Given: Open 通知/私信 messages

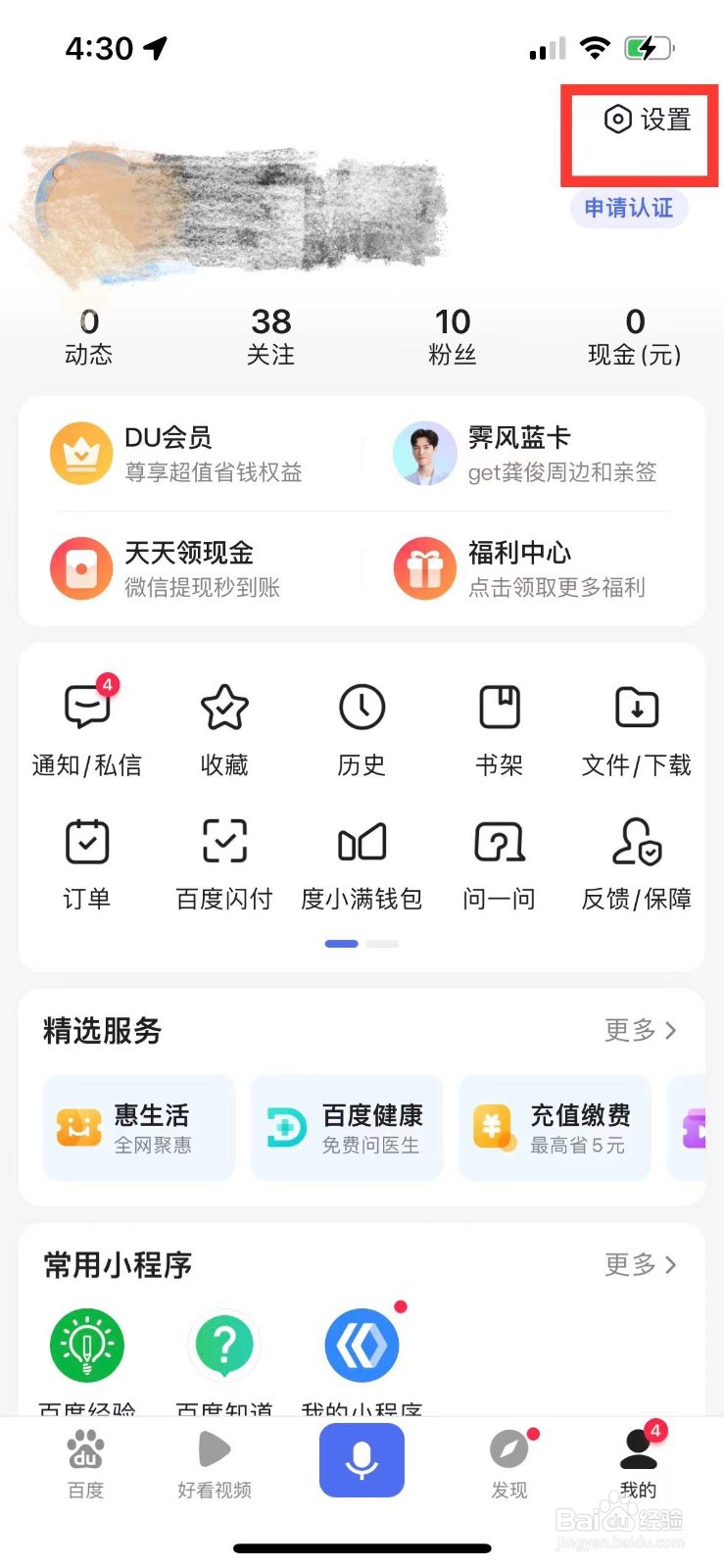Looking at the screenshot, I should tap(87, 727).
